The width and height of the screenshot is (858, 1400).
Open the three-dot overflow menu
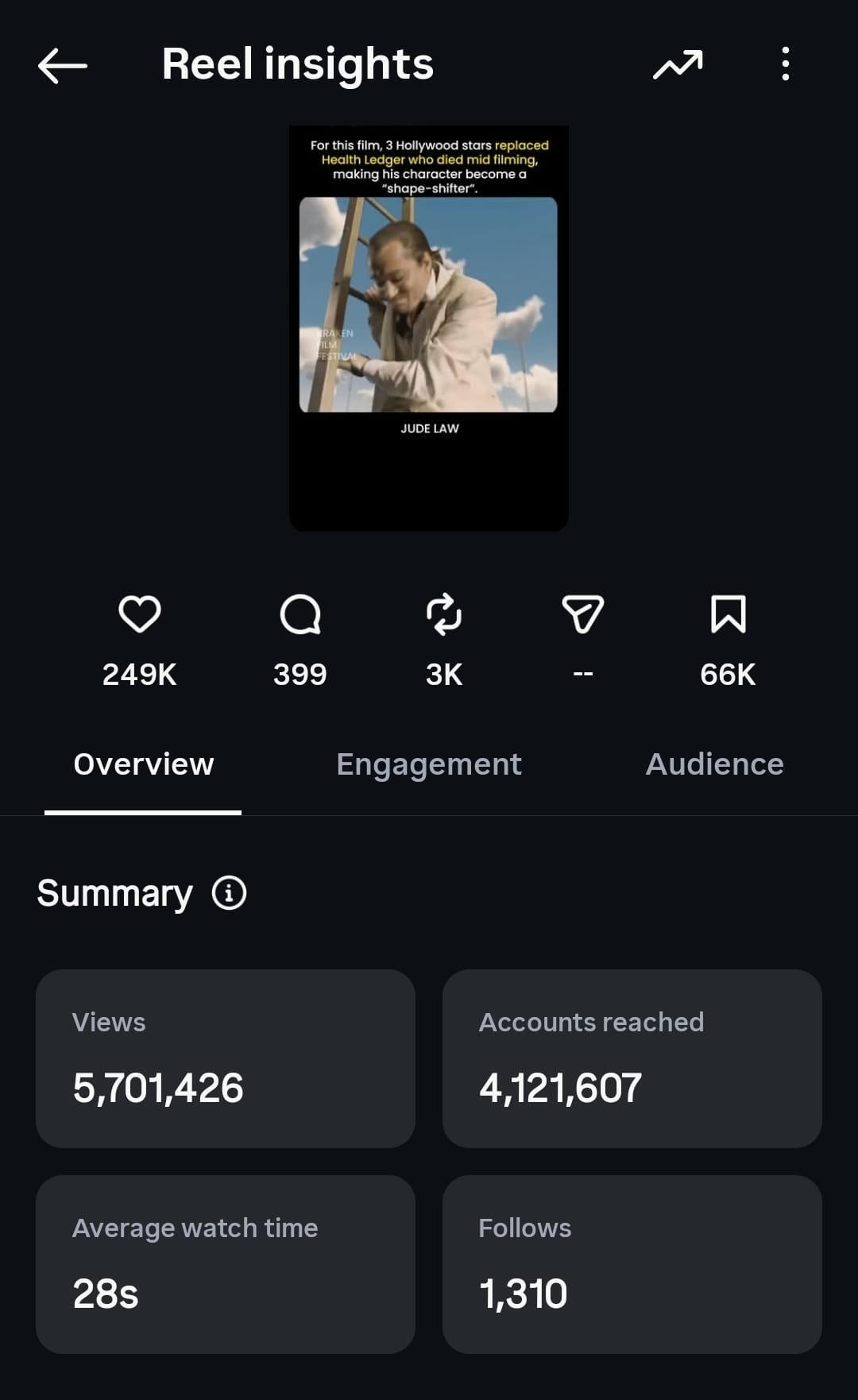(785, 64)
